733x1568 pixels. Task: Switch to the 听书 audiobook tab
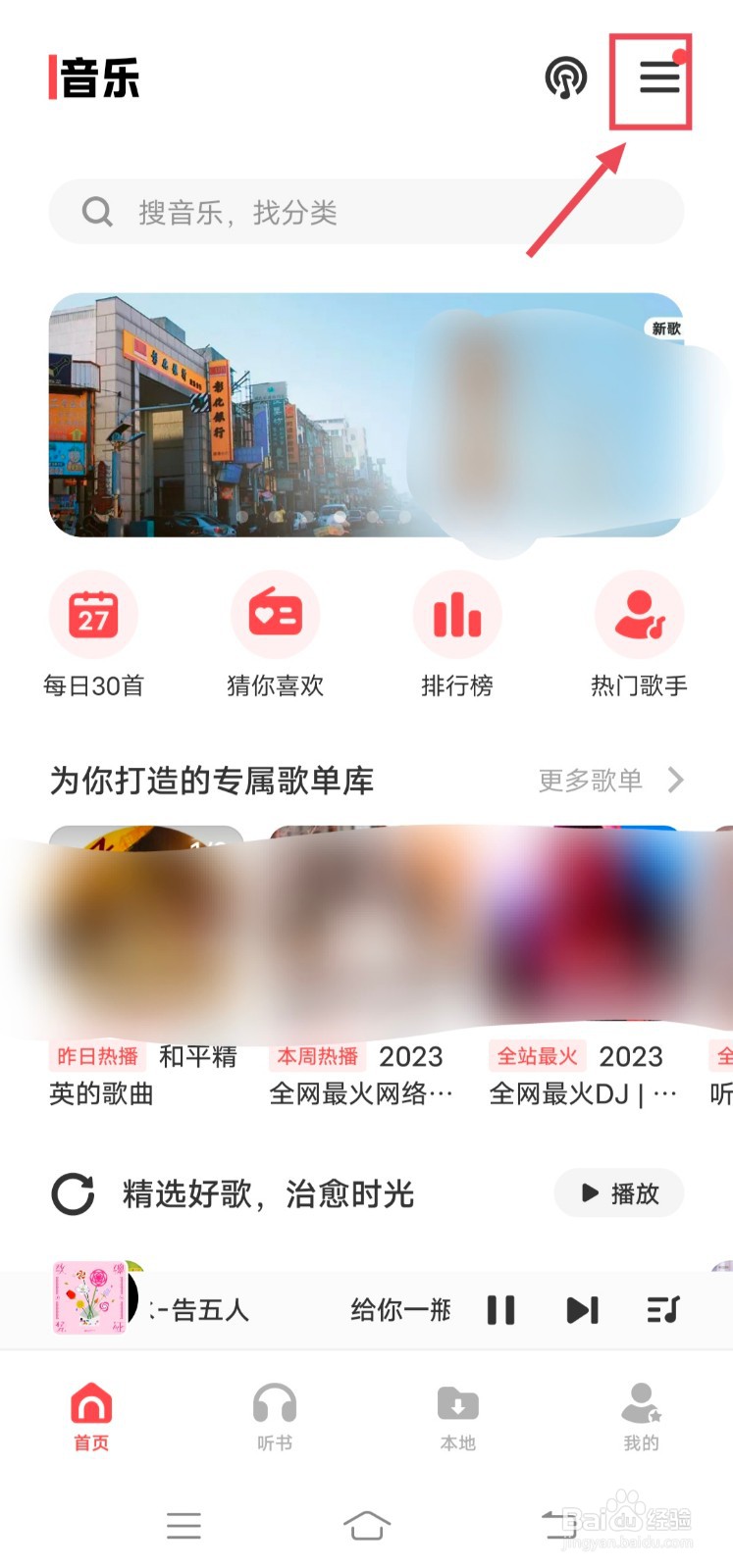[274, 1414]
